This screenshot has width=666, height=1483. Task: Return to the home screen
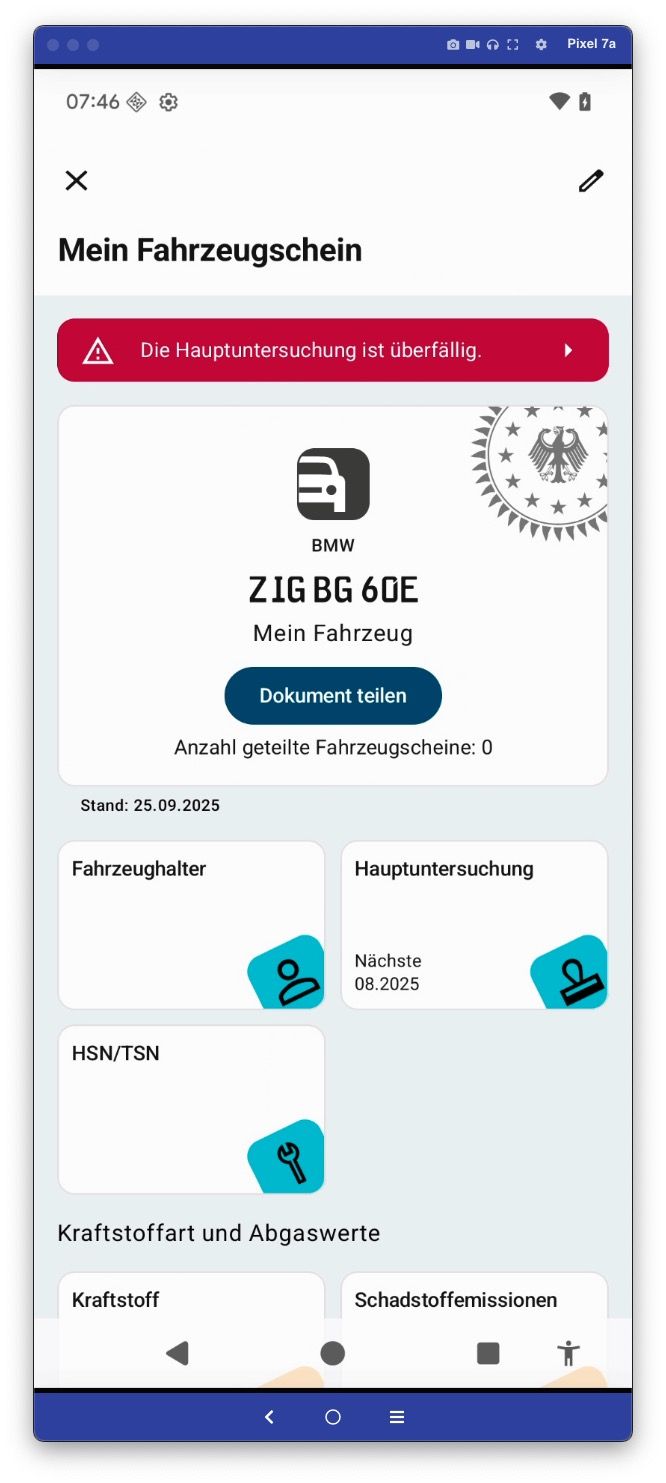point(332,1353)
